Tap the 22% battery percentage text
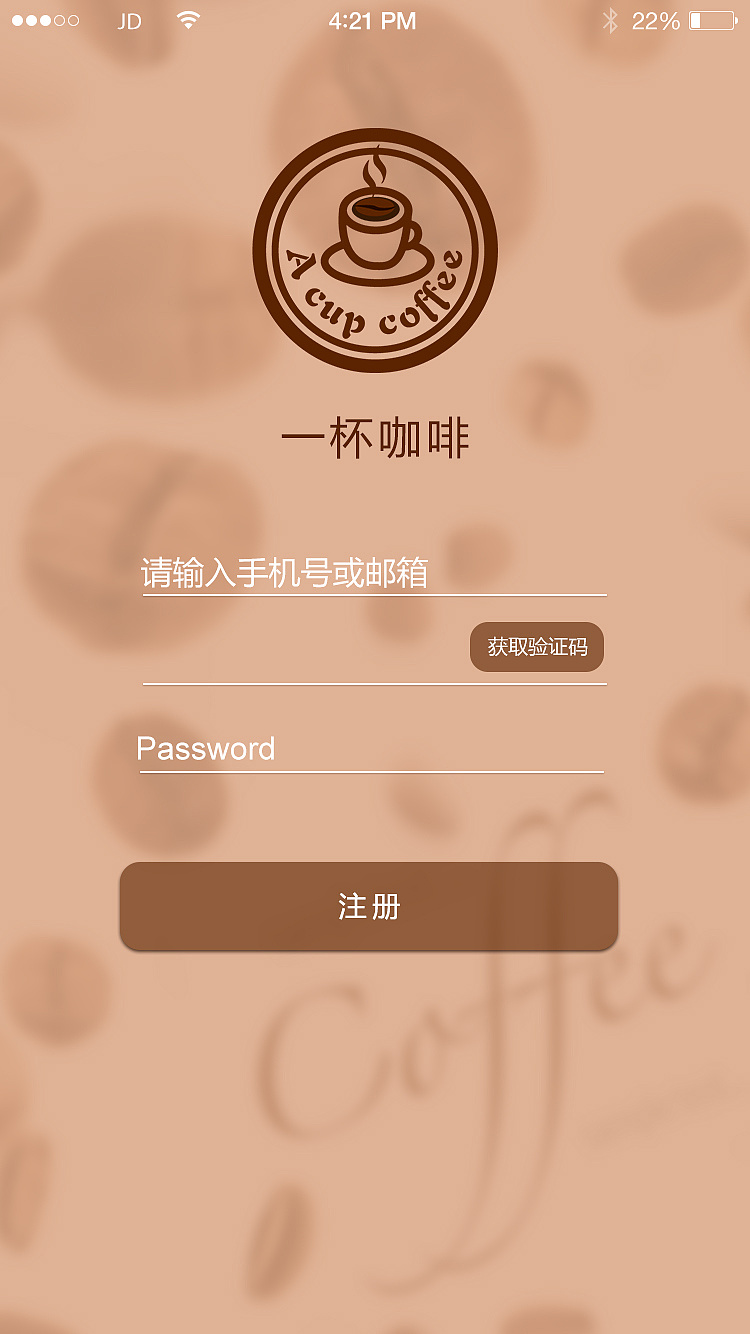This screenshot has width=750, height=1334. pos(655,20)
